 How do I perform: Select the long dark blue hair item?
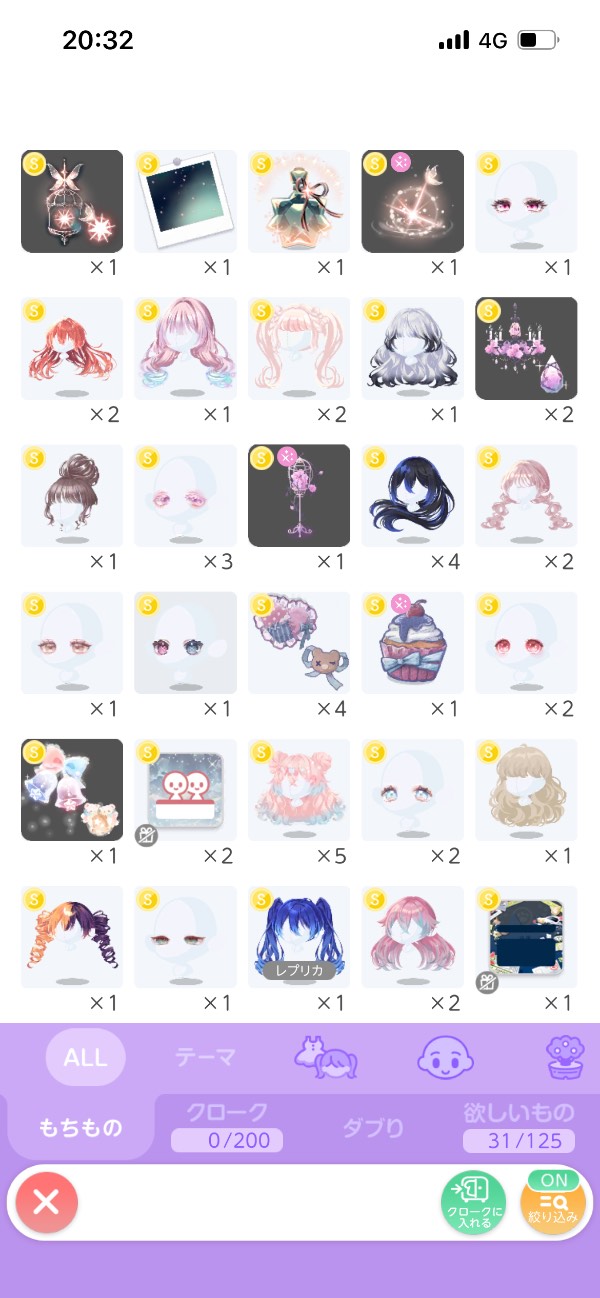(413, 496)
